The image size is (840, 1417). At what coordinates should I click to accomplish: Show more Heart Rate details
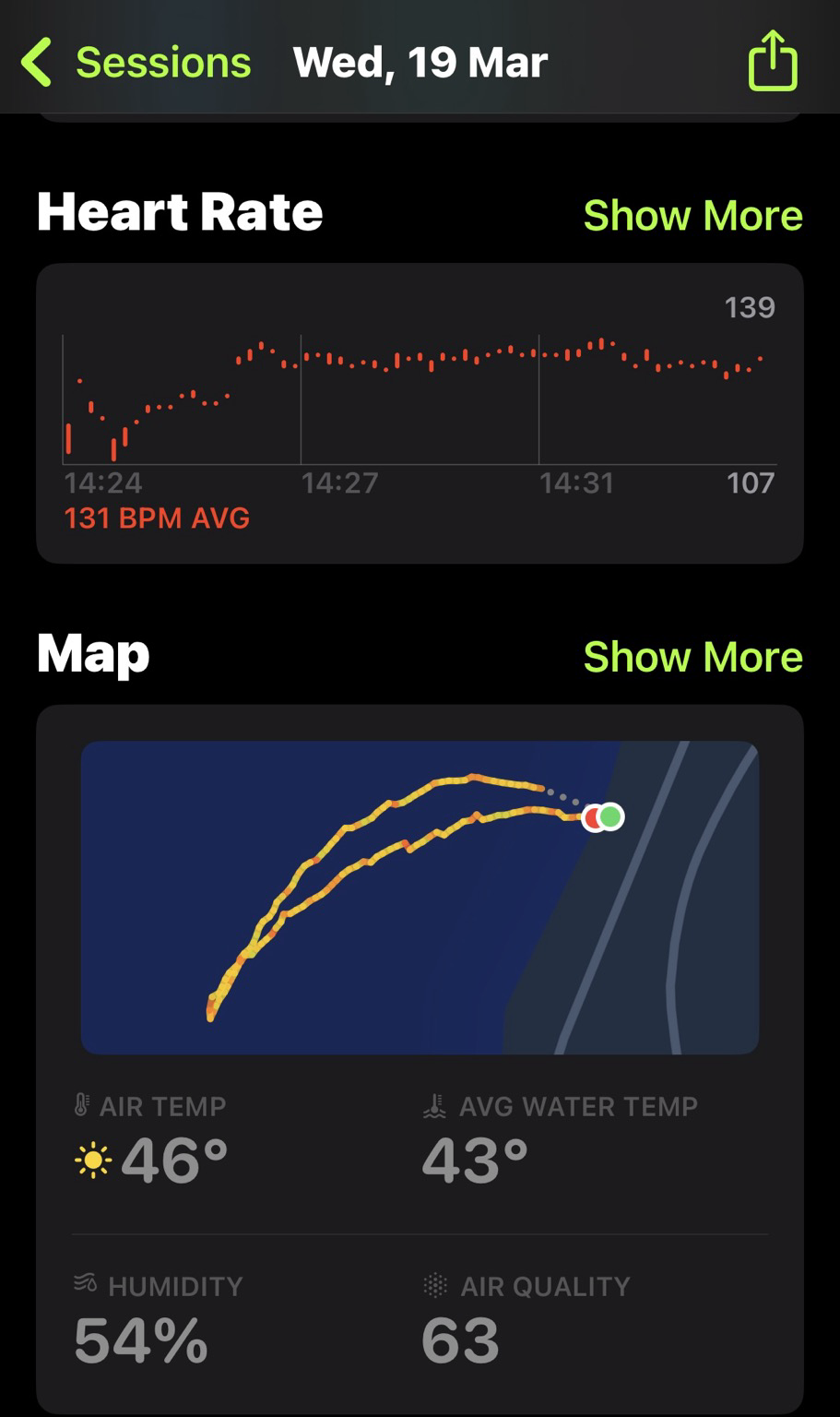click(x=692, y=215)
